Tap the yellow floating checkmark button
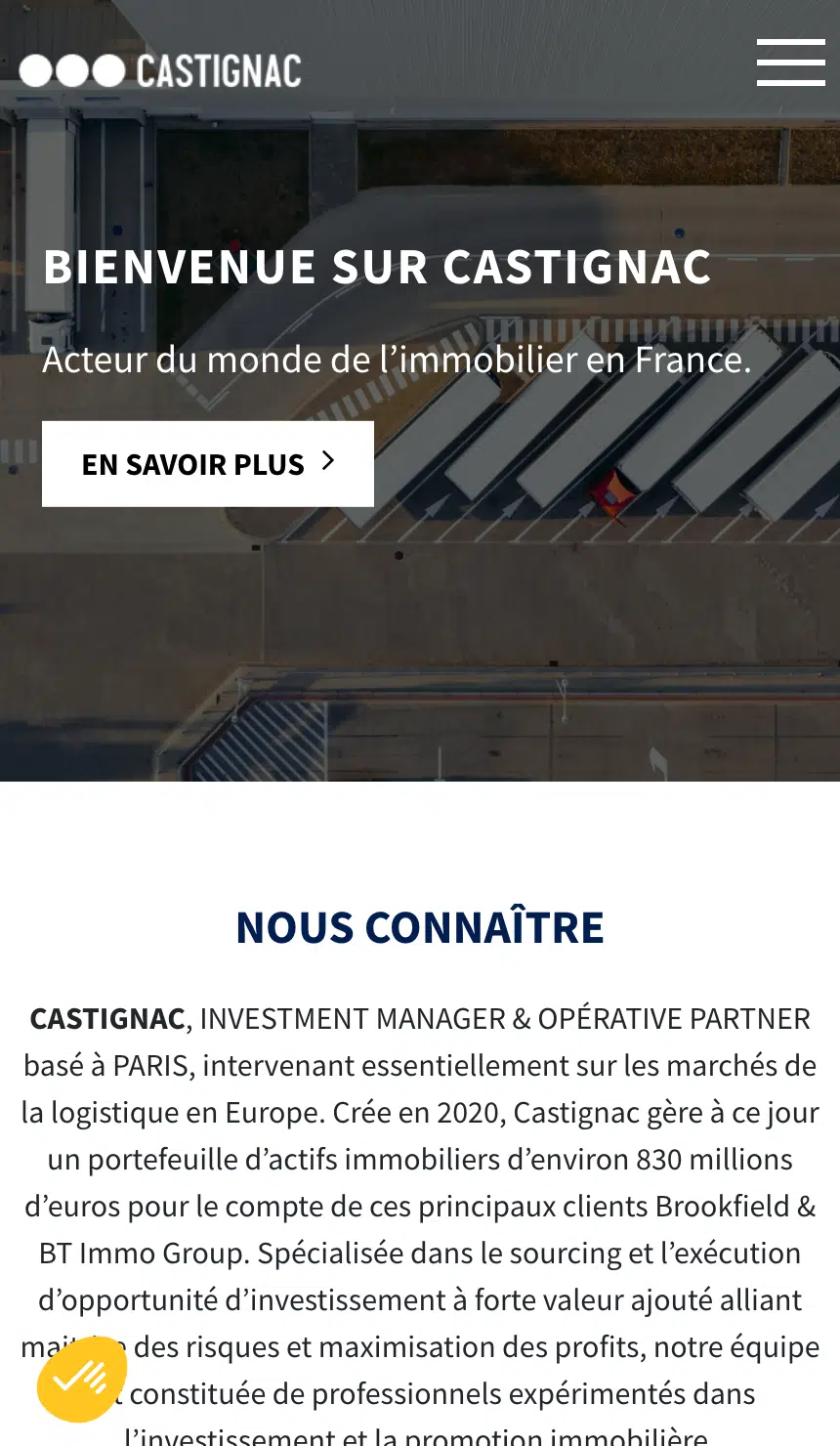This screenshot has height=1446, width=840. (82, 1378)
